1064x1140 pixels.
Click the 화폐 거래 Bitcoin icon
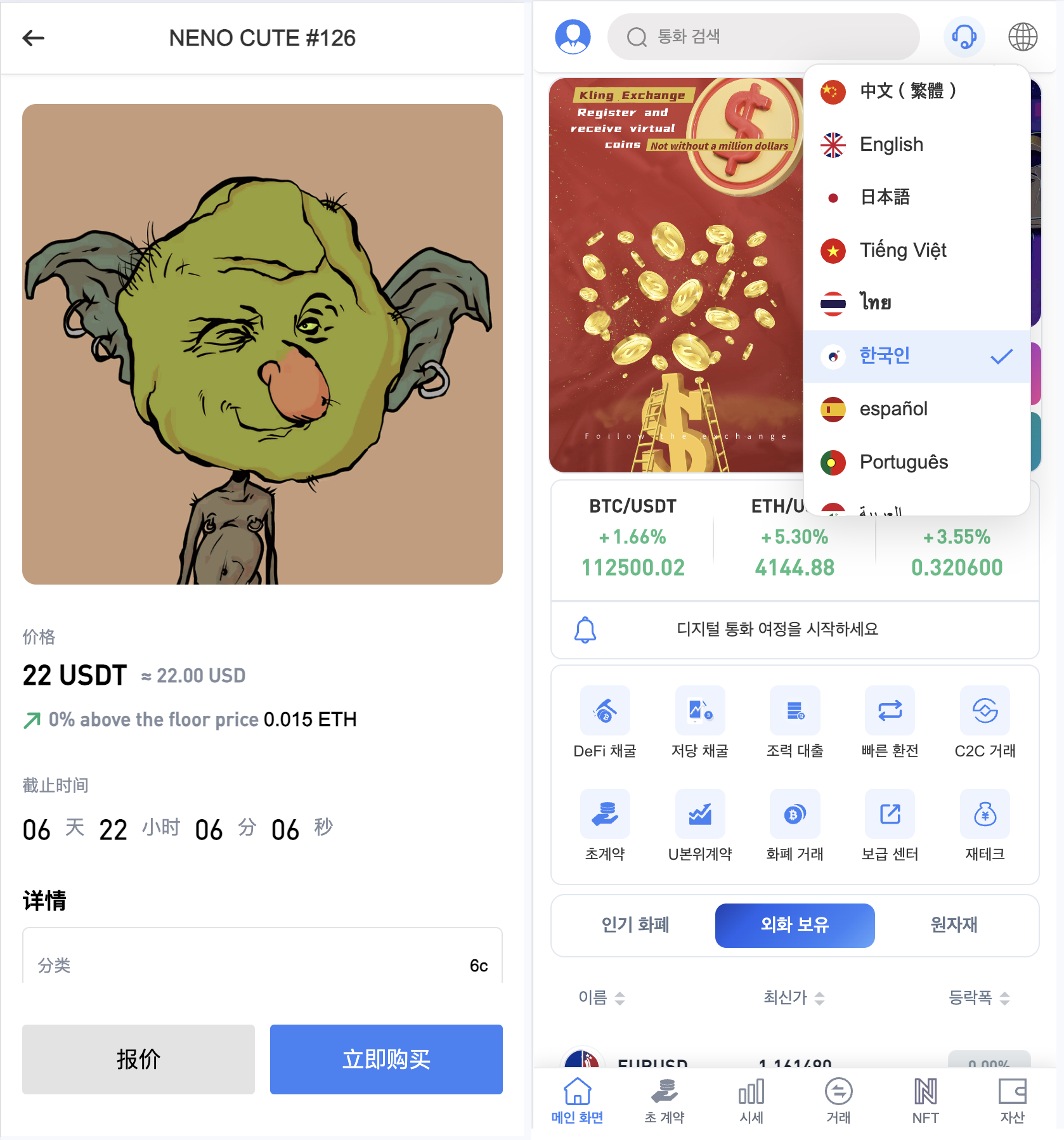(x=795, y=826)
